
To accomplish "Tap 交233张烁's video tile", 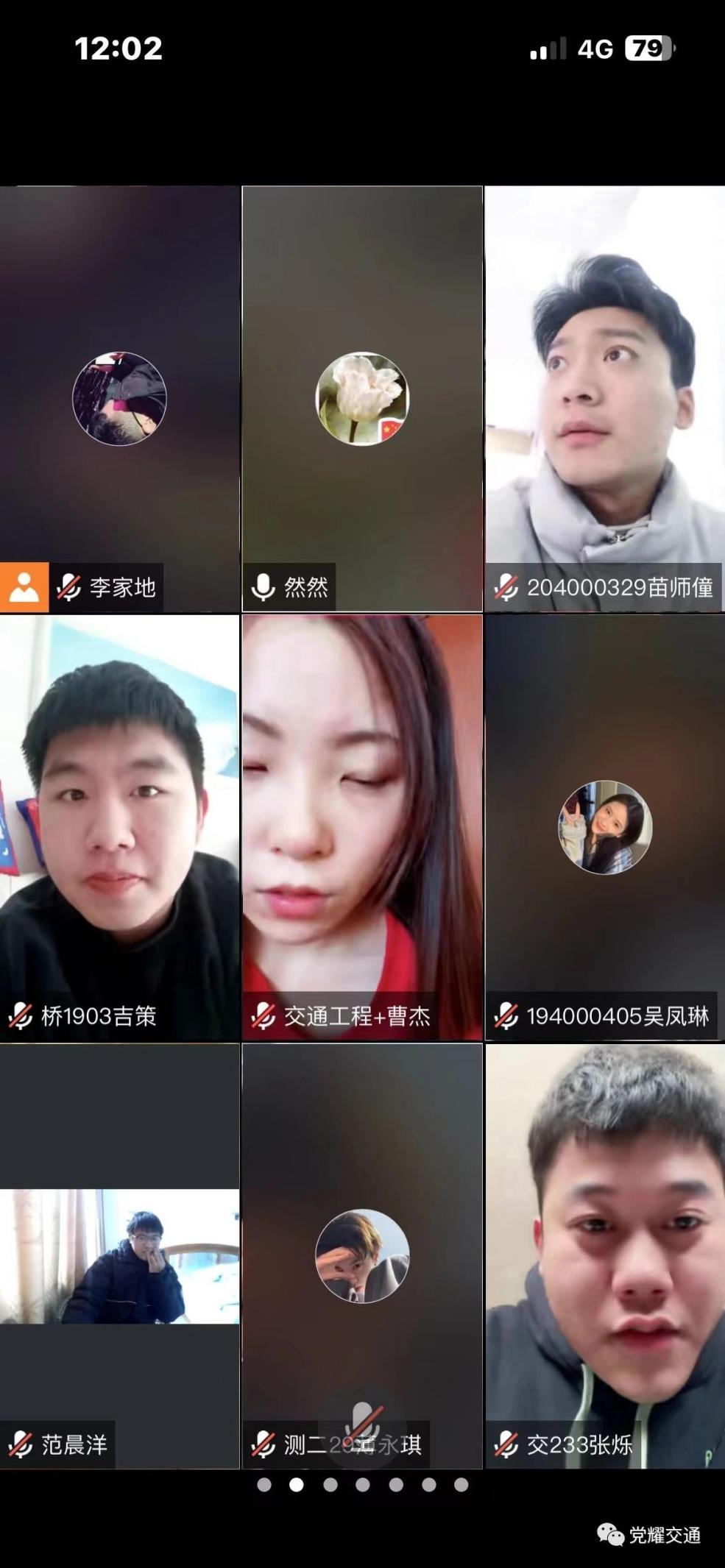I will pyautogui.click(x=604, y=1256).
